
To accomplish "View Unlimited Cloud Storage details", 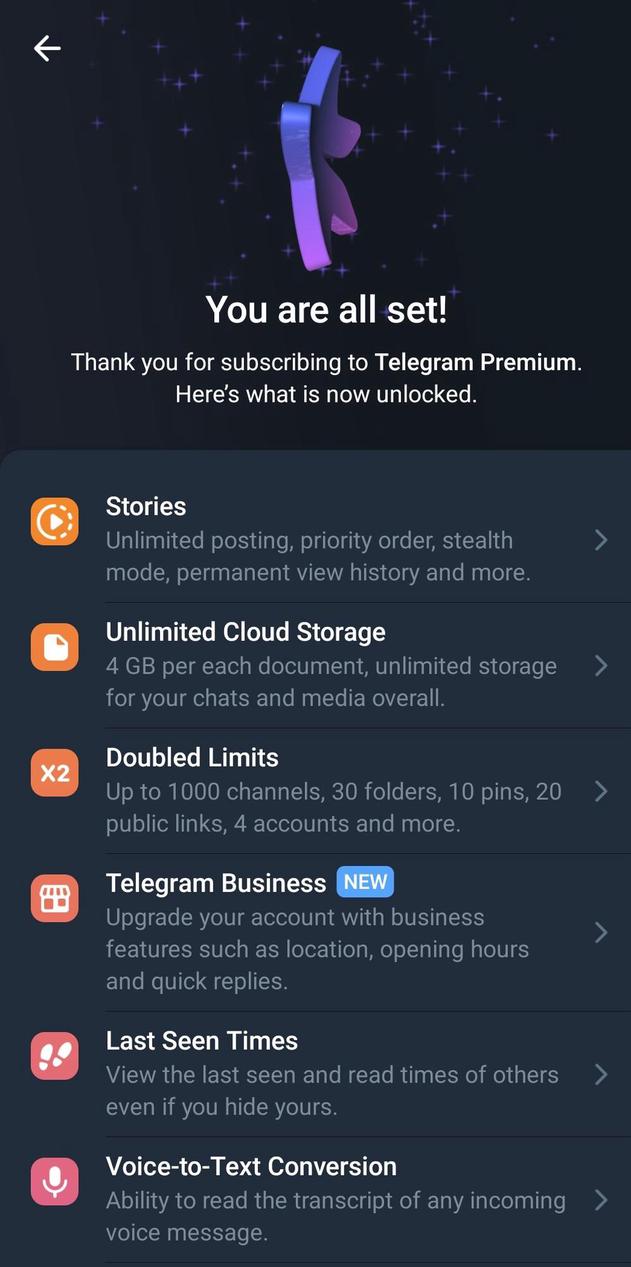I will click(x=315, y=665).
